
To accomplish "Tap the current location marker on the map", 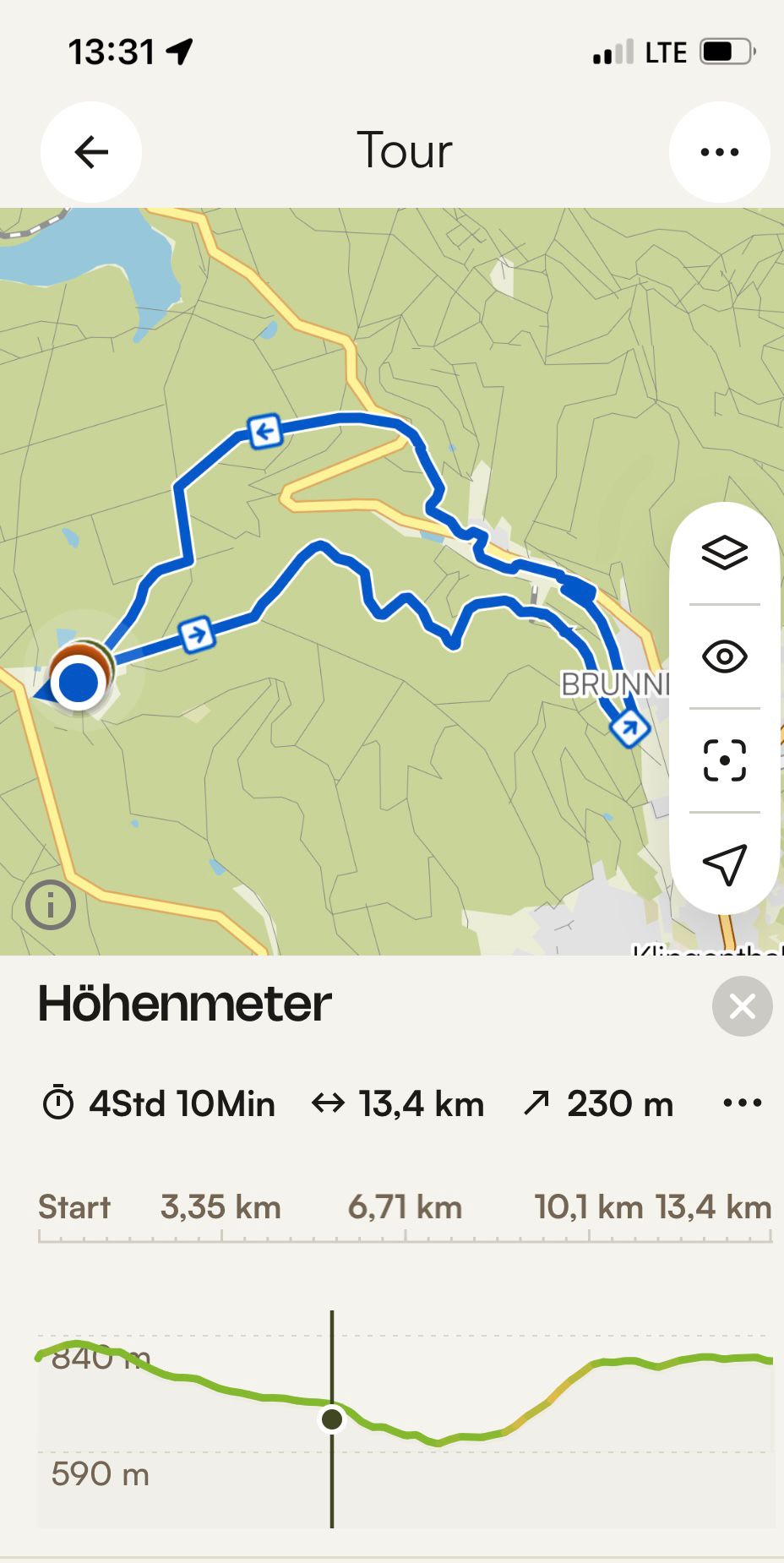I will click(78, 682).
